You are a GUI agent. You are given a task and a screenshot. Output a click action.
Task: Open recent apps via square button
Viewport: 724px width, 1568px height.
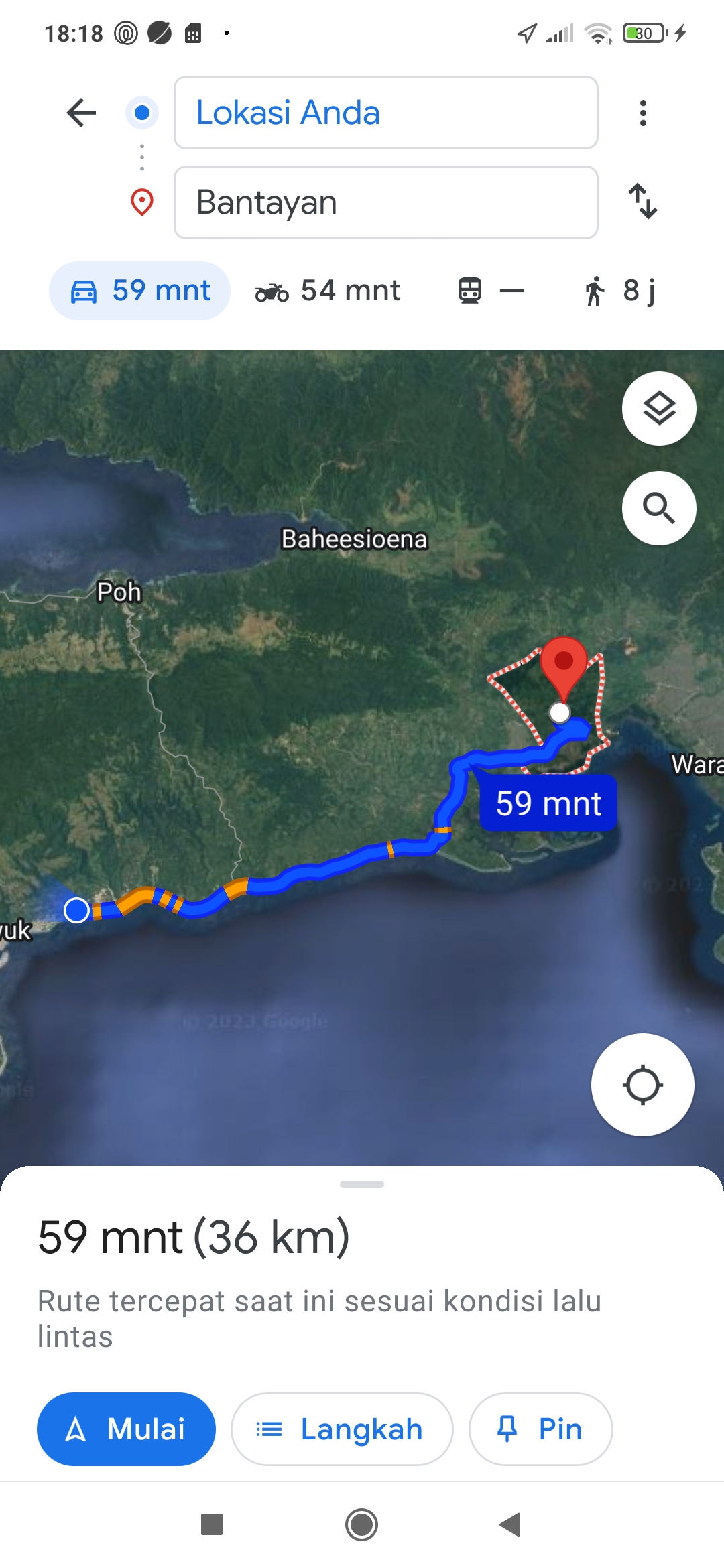click(212, 1525)
